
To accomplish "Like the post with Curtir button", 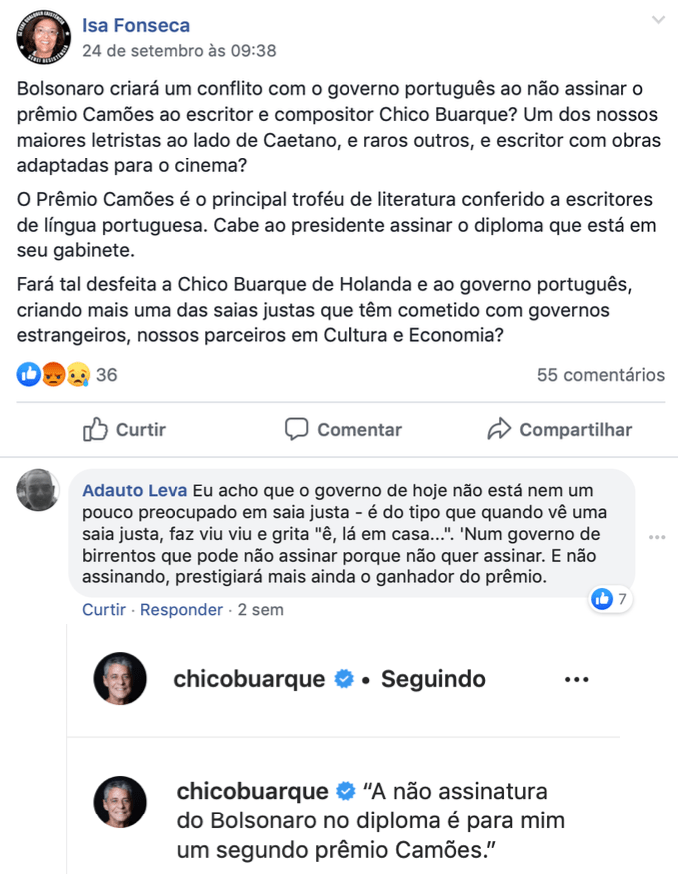I will point(125,430).
